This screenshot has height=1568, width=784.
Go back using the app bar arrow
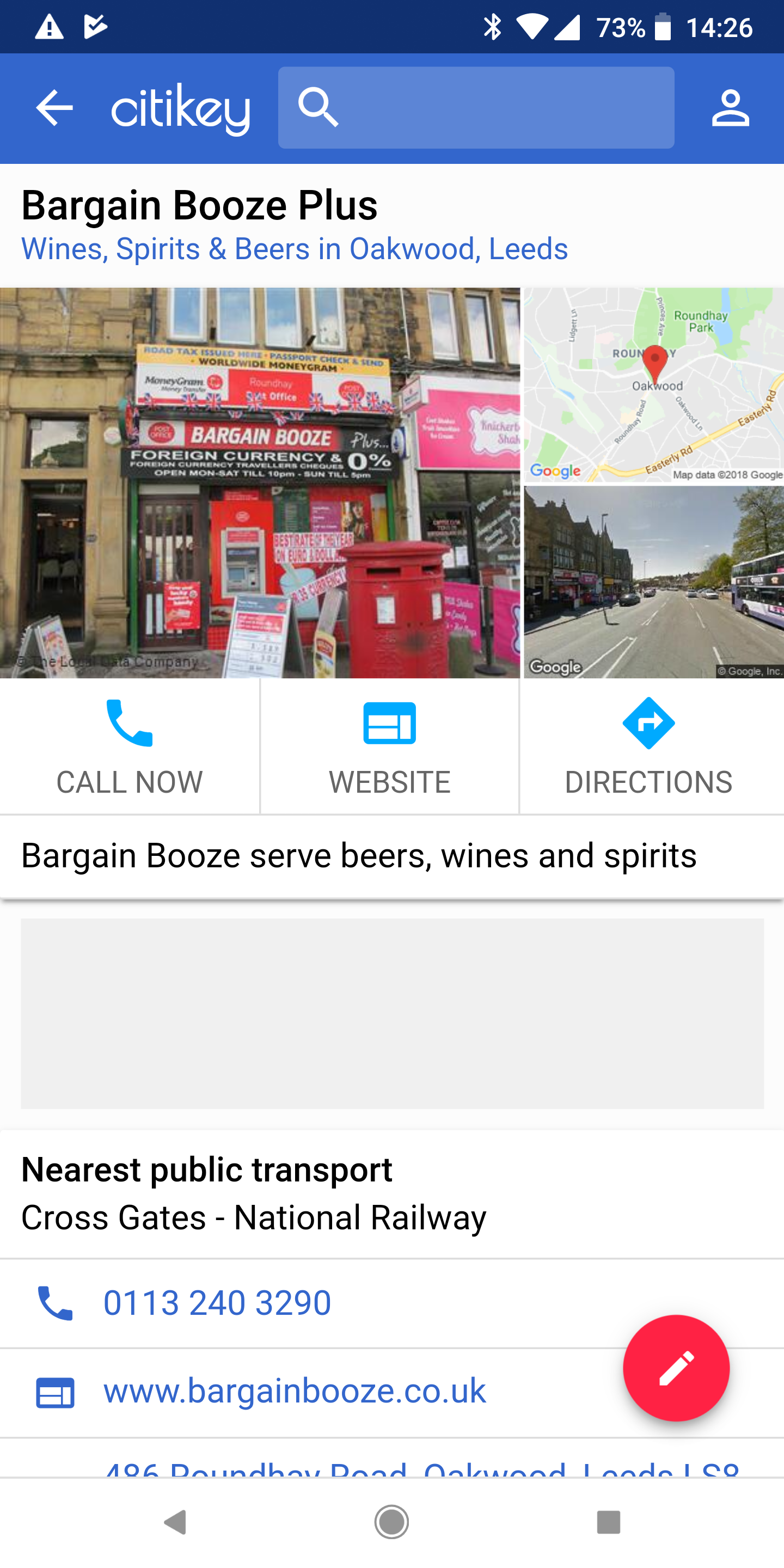point(54,108)
